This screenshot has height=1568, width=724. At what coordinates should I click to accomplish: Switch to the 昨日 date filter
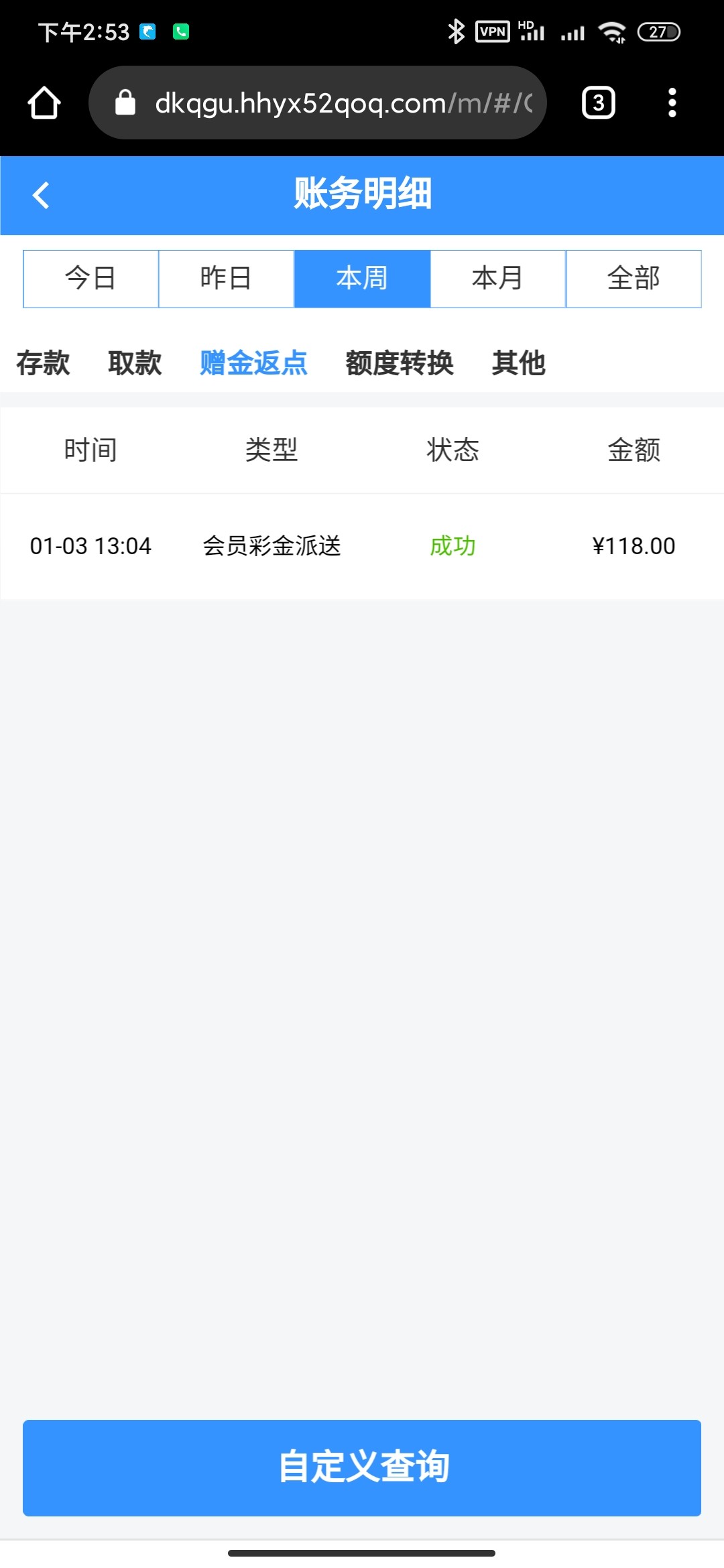(x=227, y=279)
